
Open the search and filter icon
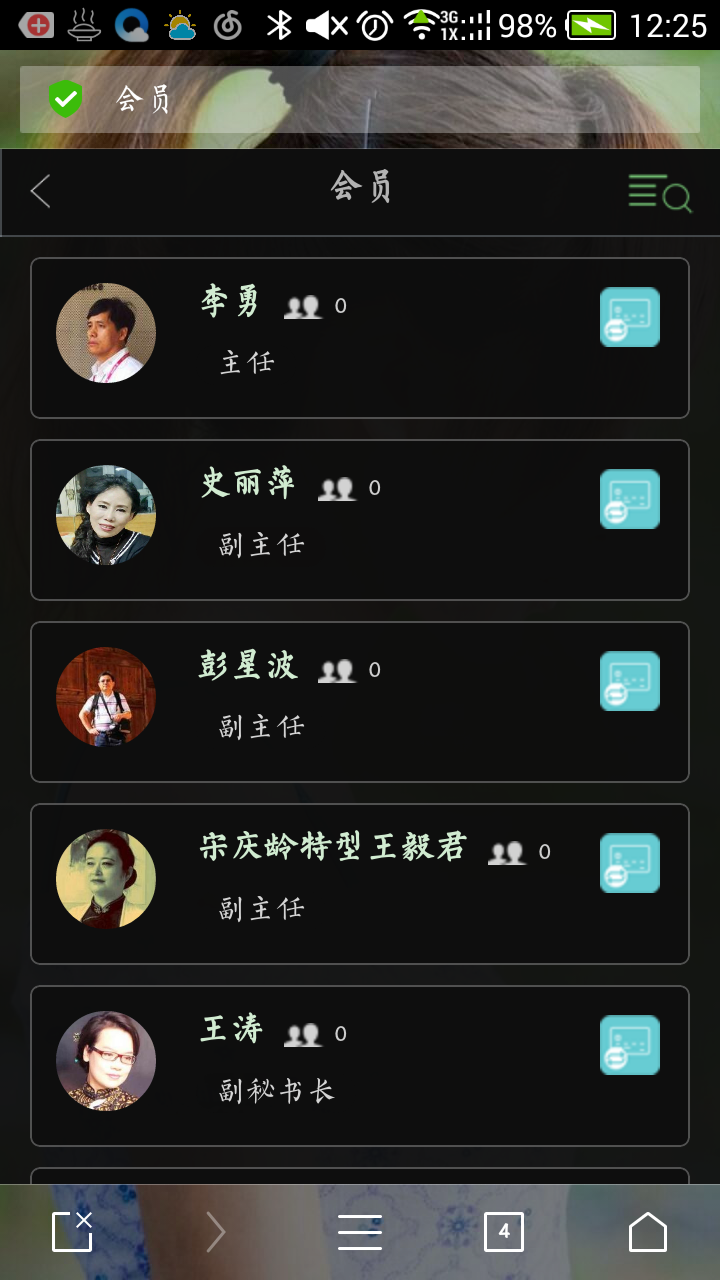[659, 191]
